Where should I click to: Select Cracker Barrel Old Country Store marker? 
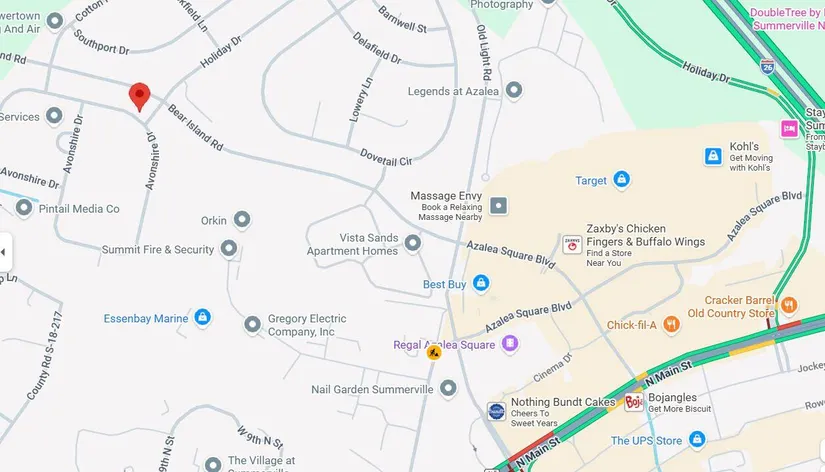(789, 304)
